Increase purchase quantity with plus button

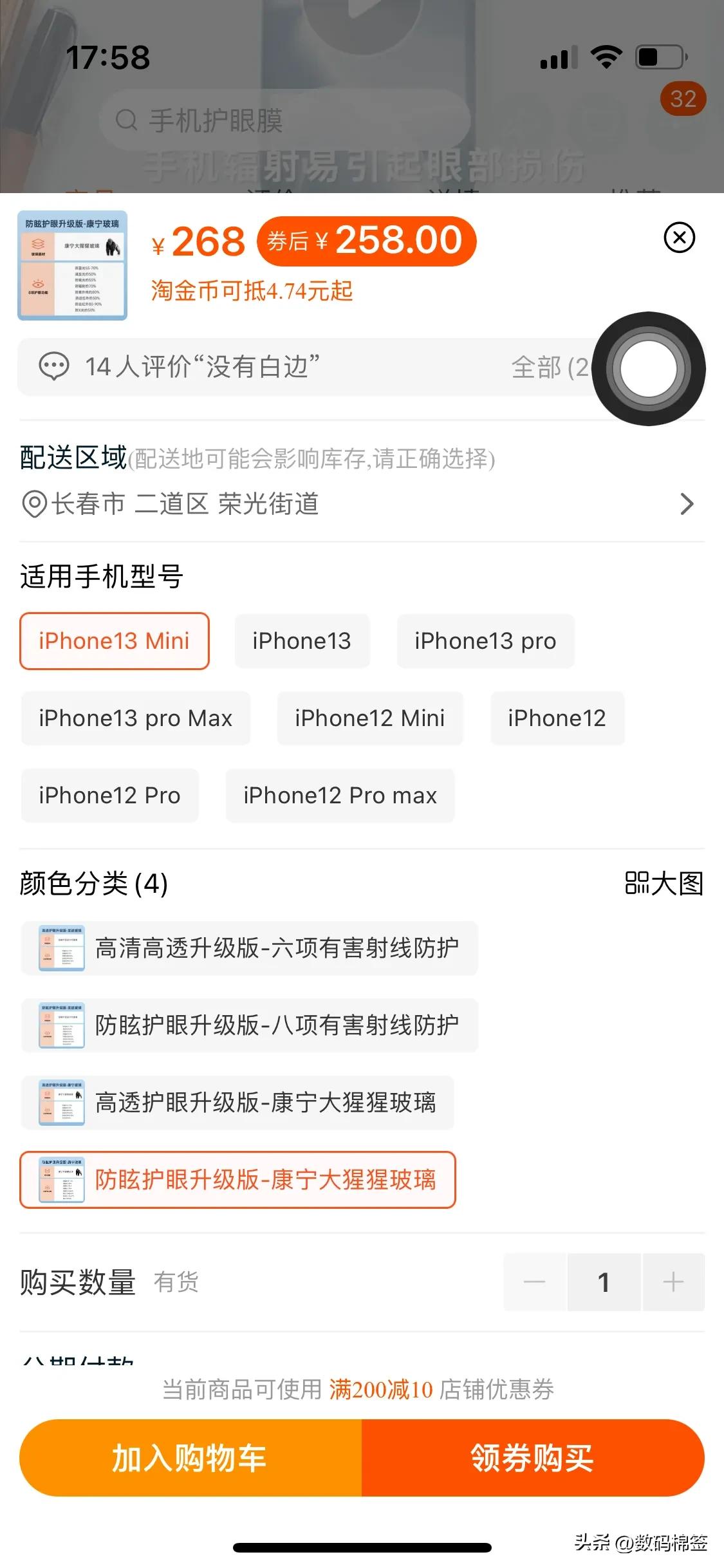click(x=674, y=1283)
